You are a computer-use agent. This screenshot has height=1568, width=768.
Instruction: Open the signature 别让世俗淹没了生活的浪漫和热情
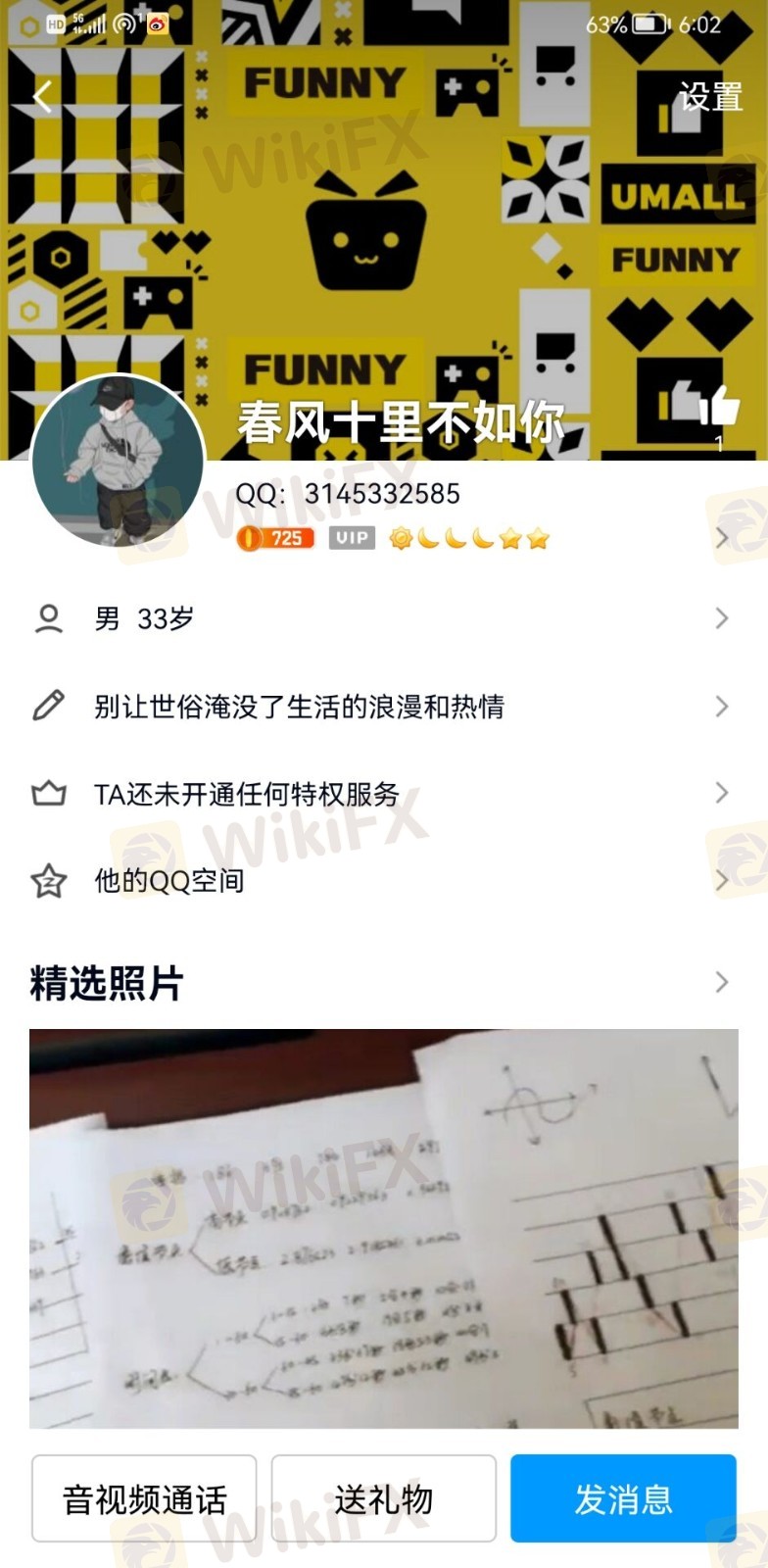point(384,706)
